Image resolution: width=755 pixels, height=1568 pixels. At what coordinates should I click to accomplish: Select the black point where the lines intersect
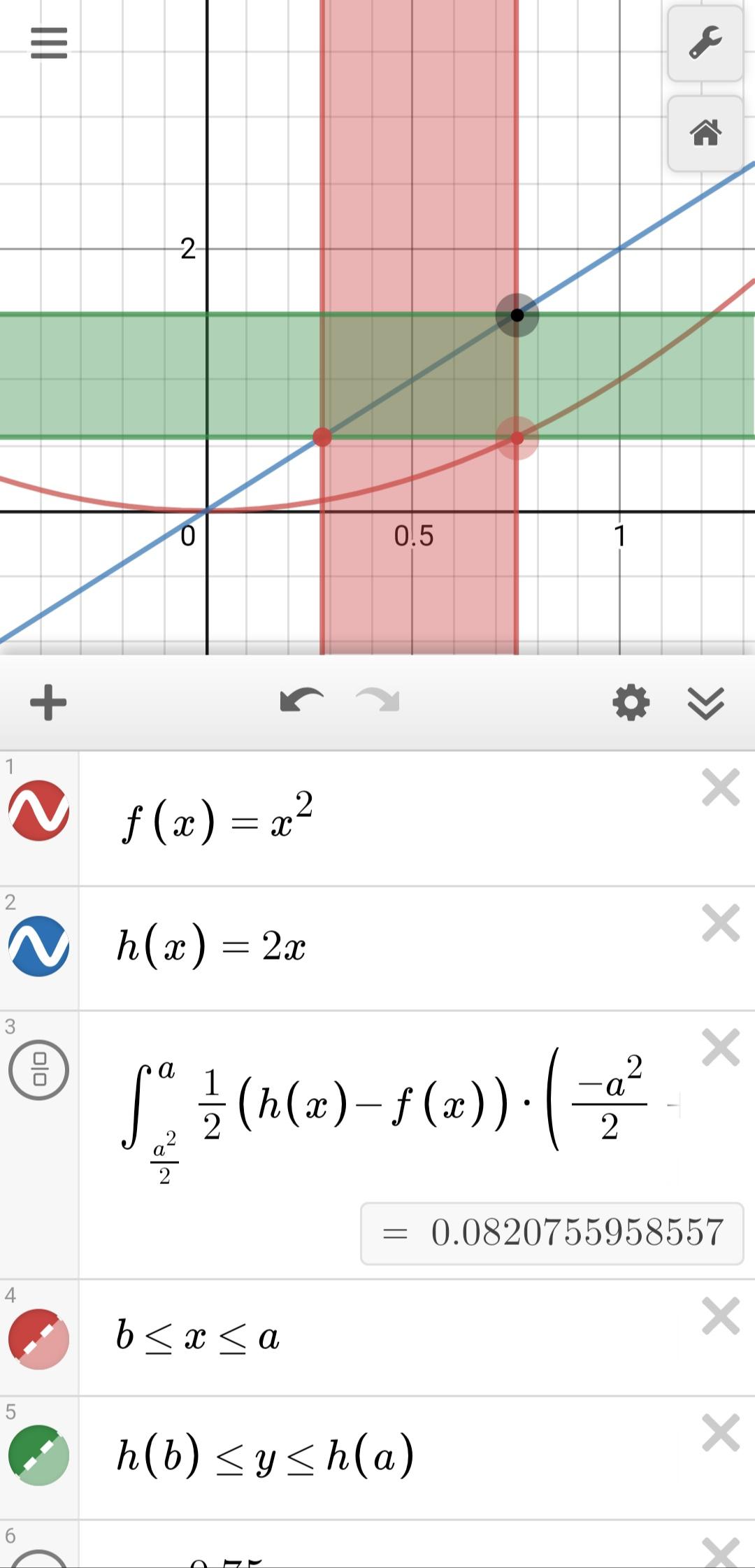pos(517,316)
